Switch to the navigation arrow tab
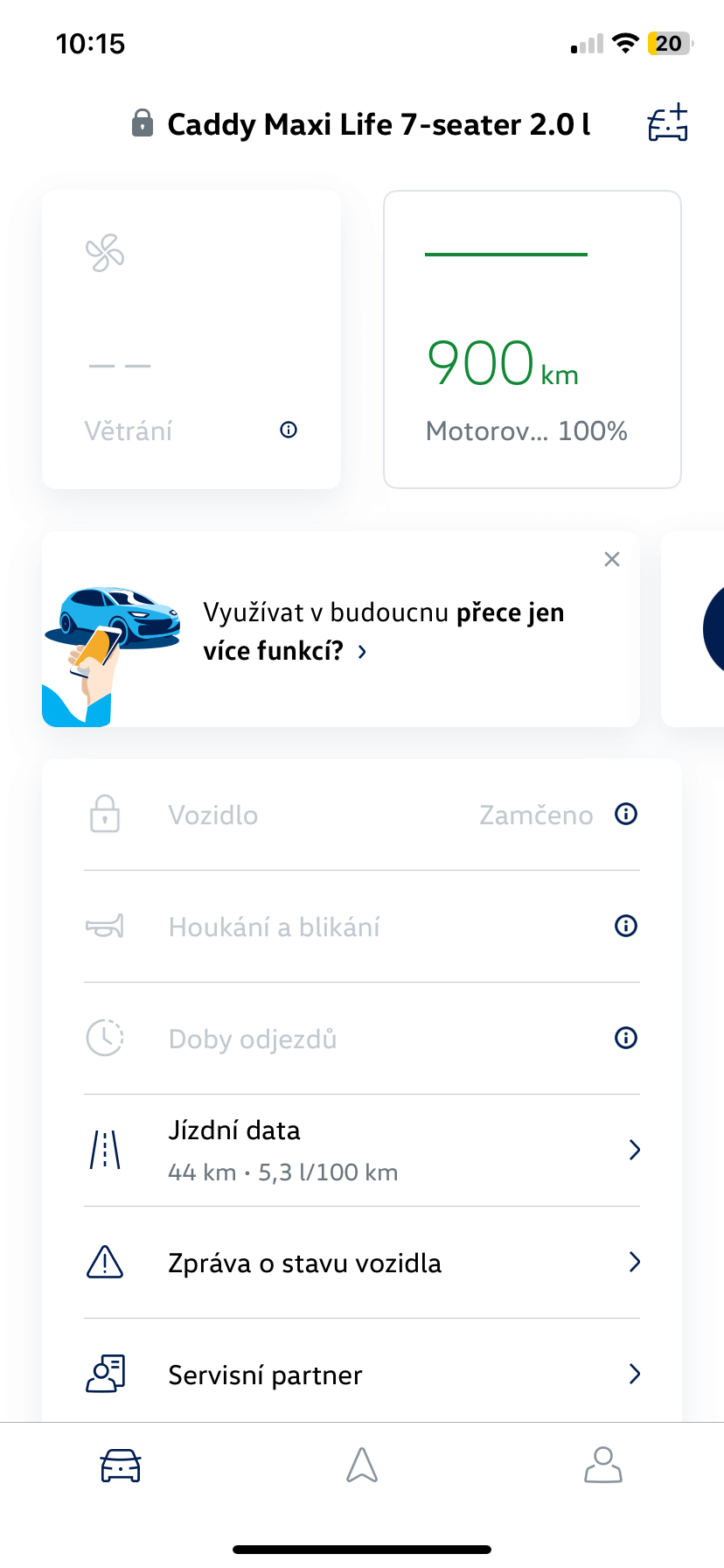The width and height of the screenshot is (724, 1568). click(362, 1465)
